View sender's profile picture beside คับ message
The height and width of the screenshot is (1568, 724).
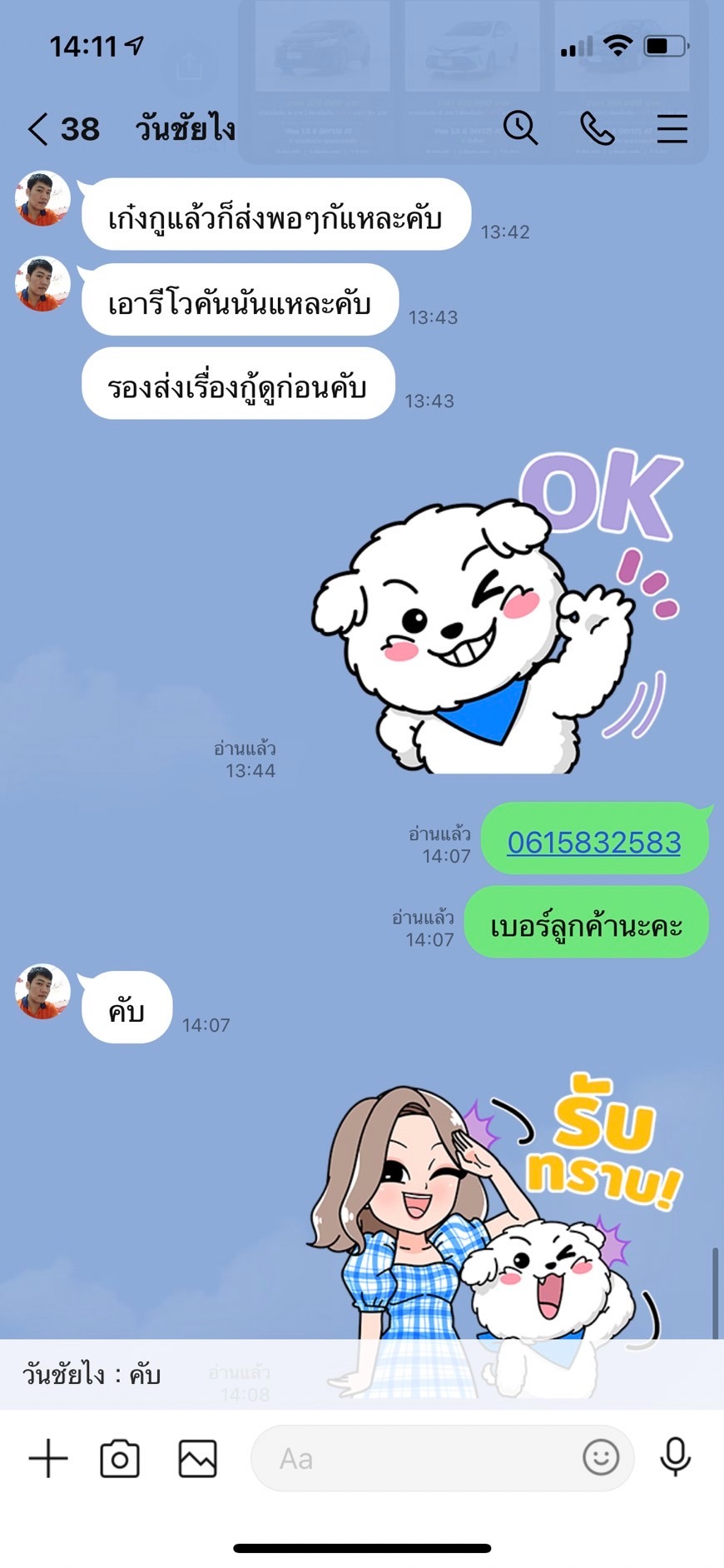[x=42, y=991]
